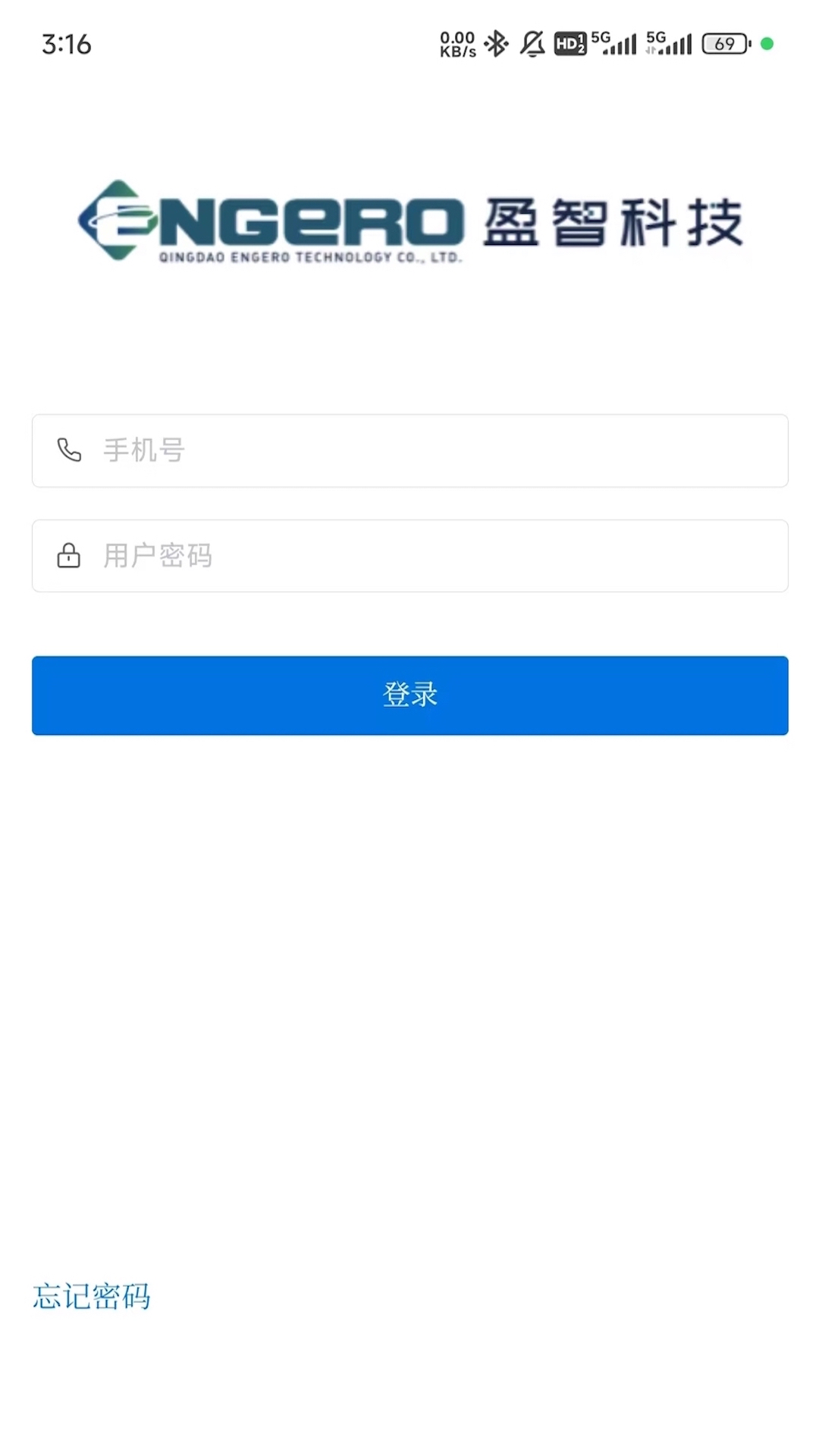
Task: Click the 用户密码 placeholder text
Action: (x=156, y=555)
